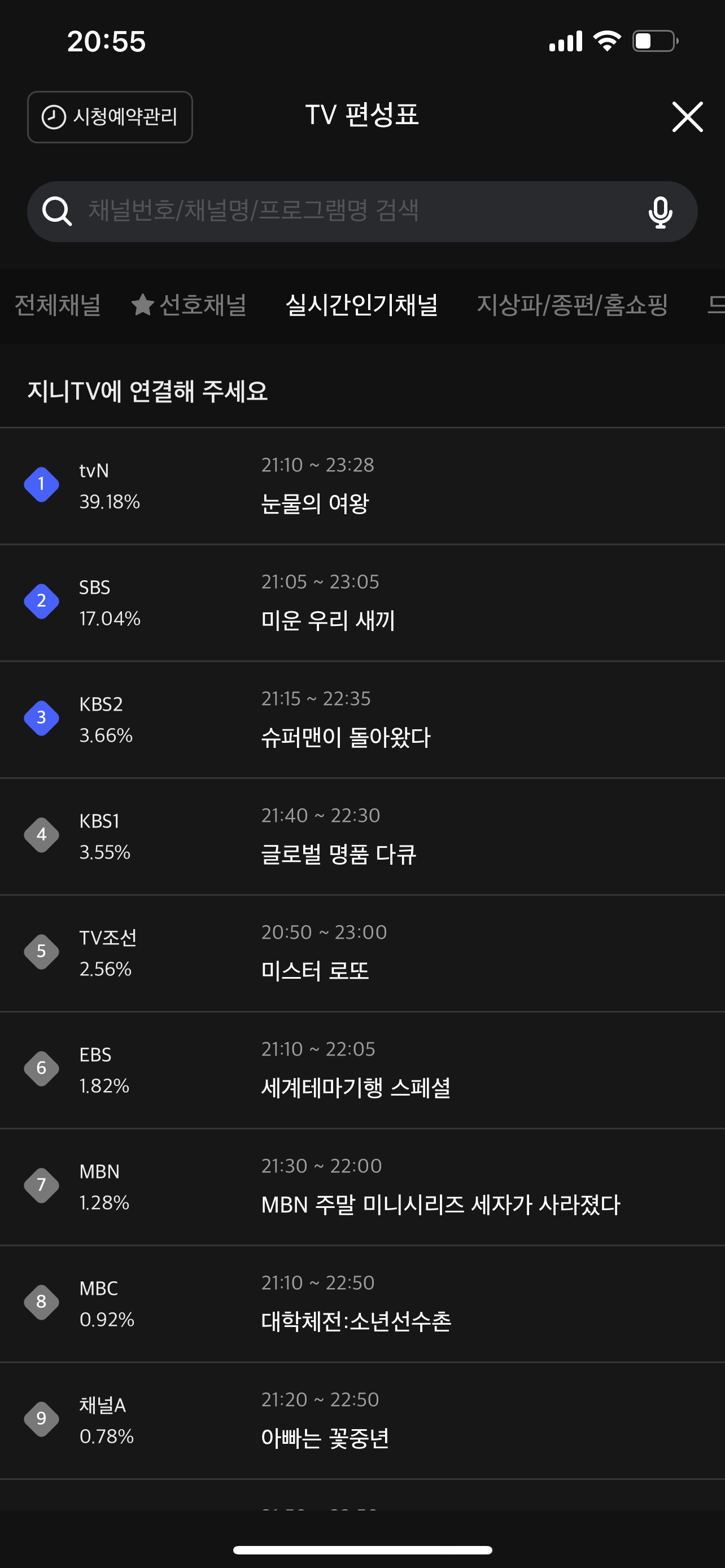Select the 실시간인기채널 tab

pos(361,305)
